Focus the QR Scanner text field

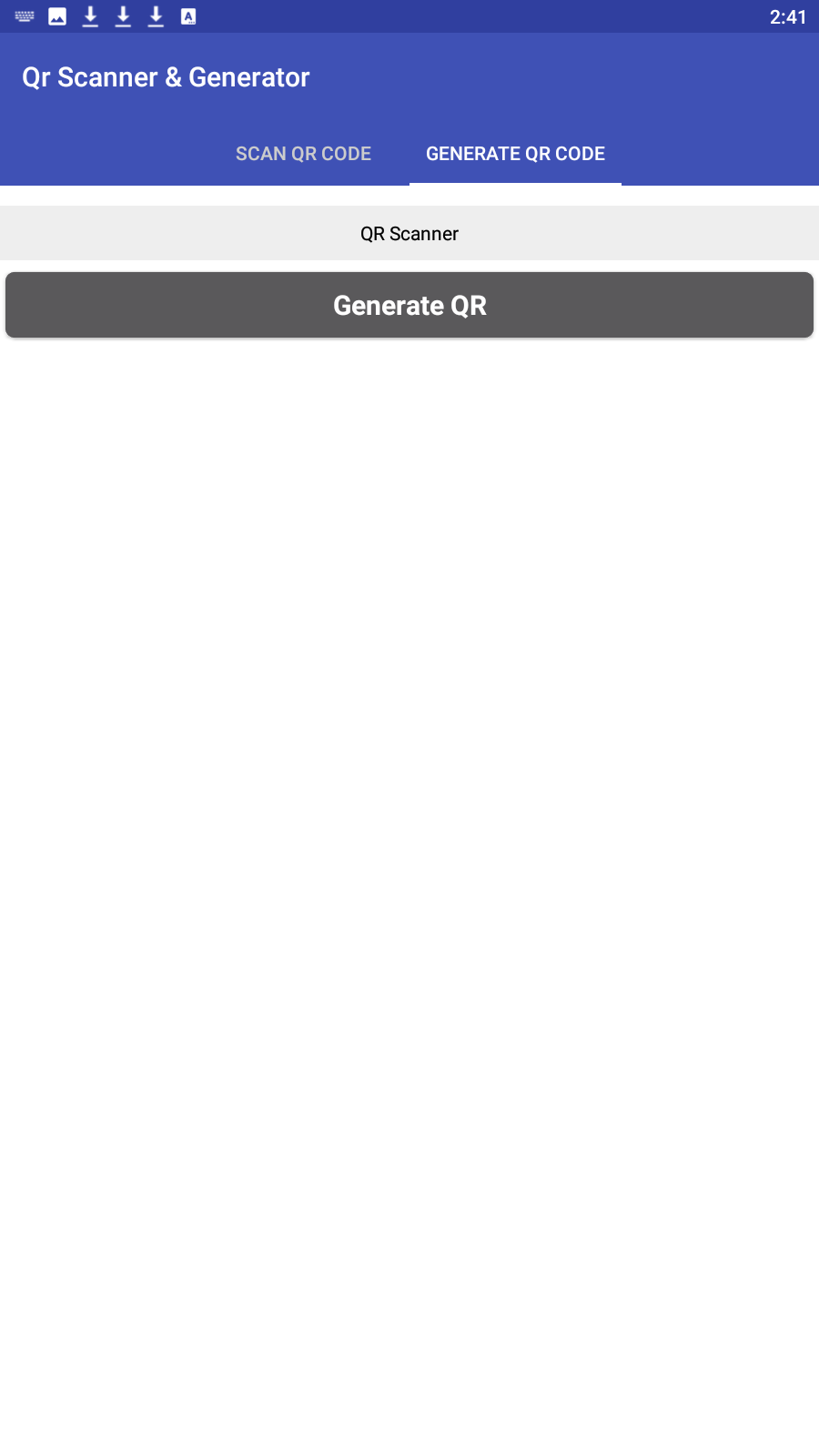tap(409, 234)
